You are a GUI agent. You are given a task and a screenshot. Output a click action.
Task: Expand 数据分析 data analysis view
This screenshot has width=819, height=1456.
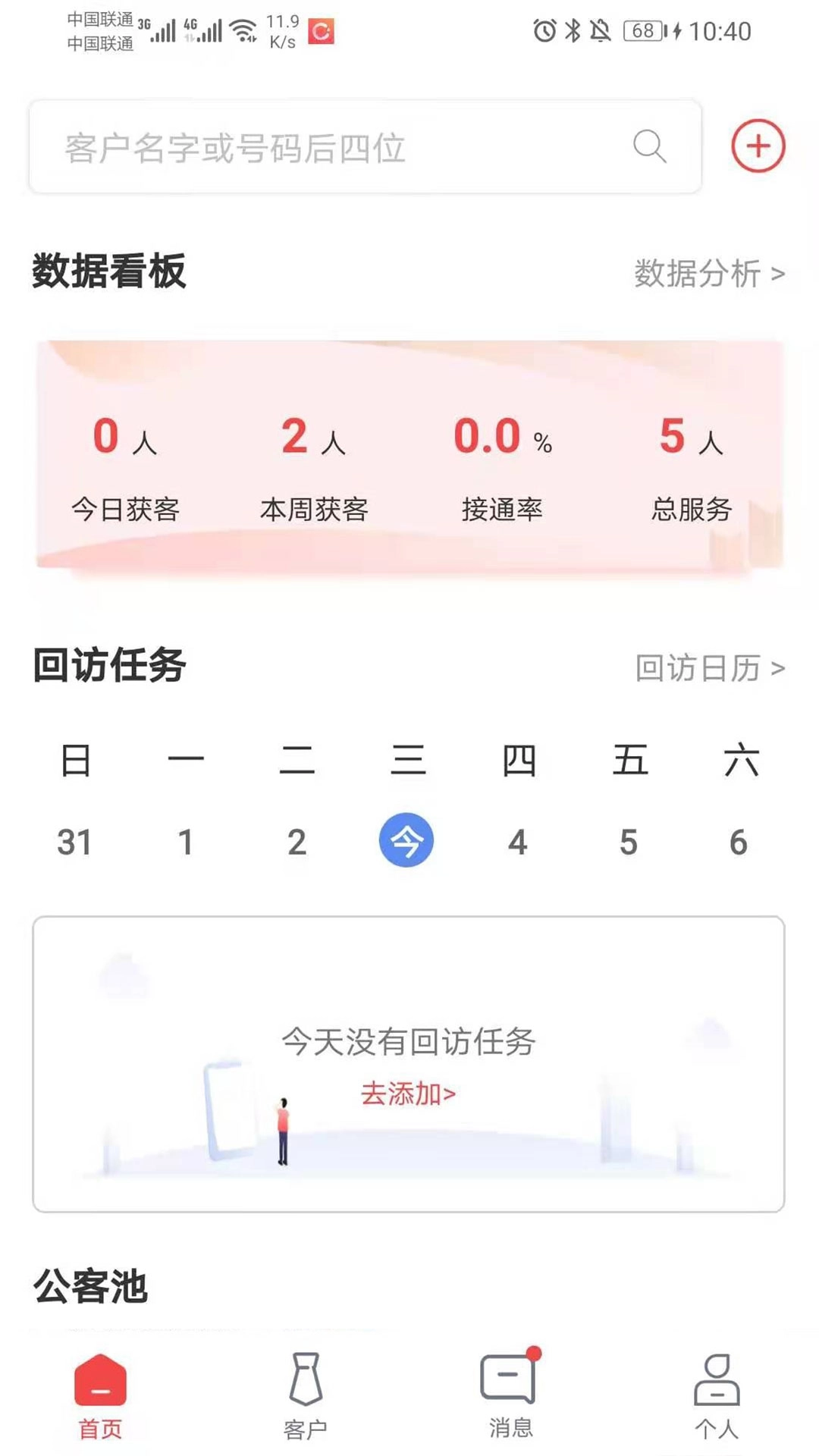[x=704, y=275]
